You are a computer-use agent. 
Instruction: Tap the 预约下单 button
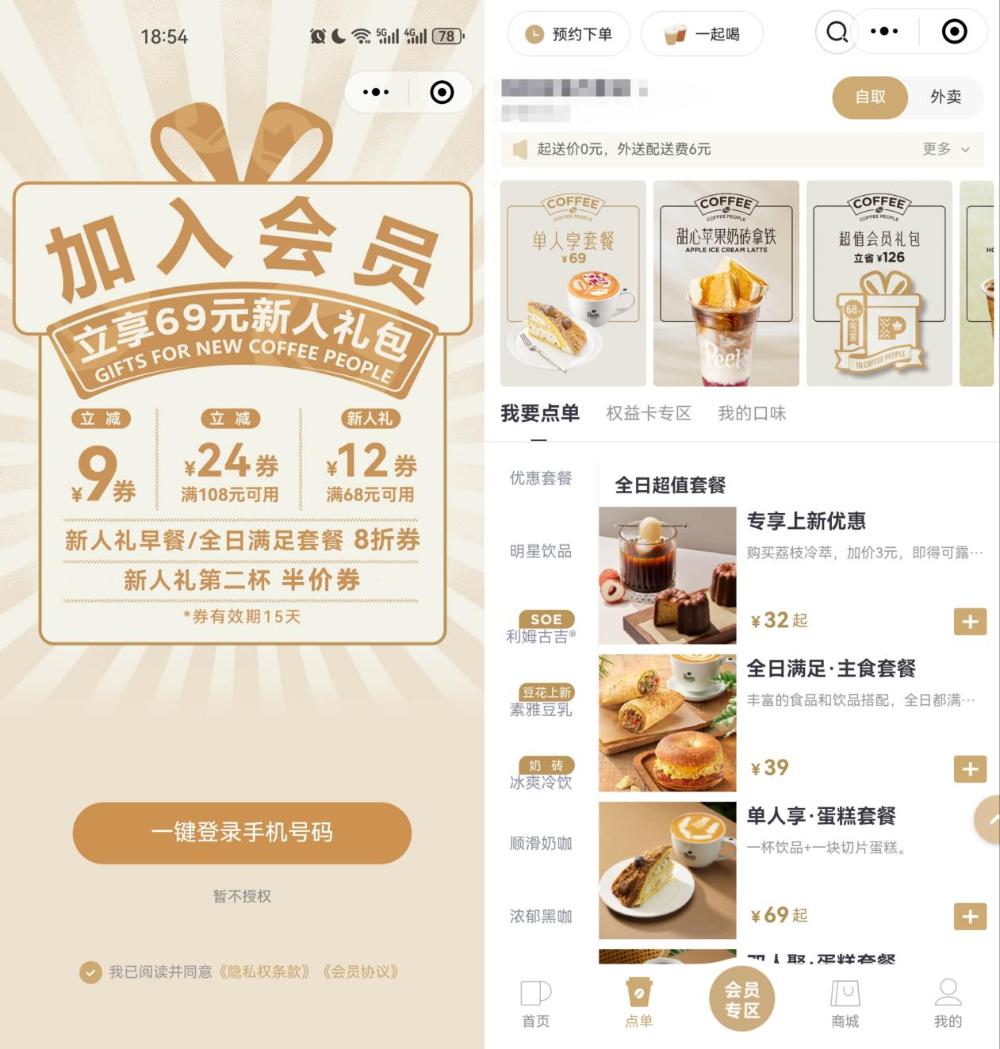569,34
